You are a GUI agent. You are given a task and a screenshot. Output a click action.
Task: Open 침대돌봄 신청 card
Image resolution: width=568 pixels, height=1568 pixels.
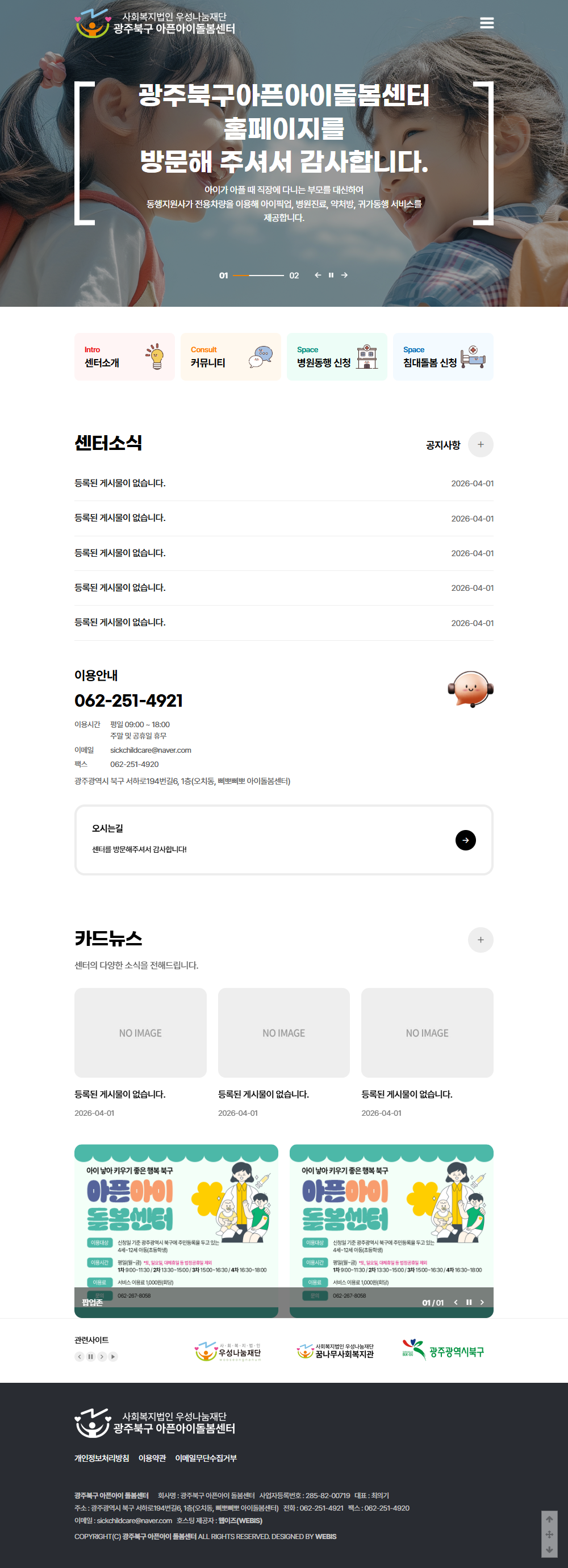(x=443, y=357)
